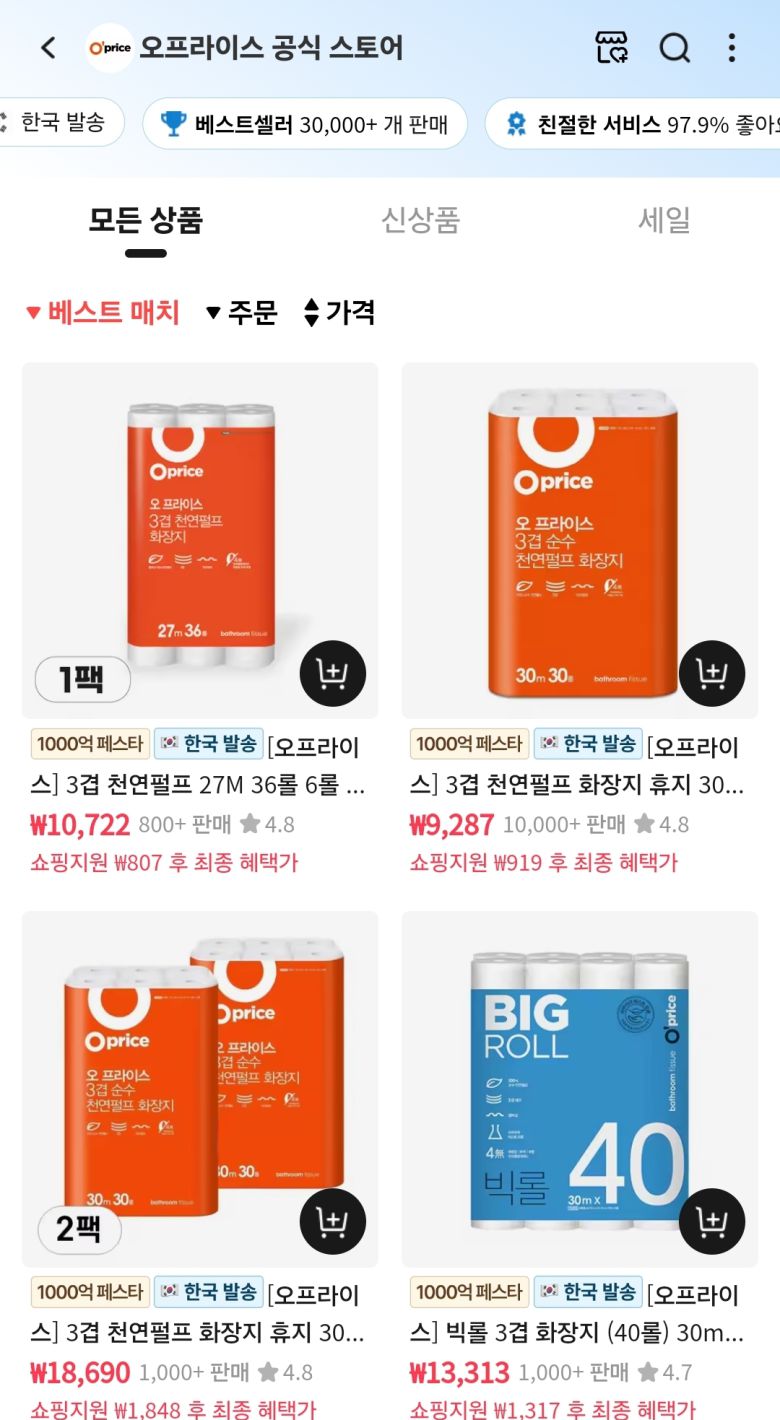Tap the O'price store logo
This screenshot has height=1420, width=780.
coord(110,47)
